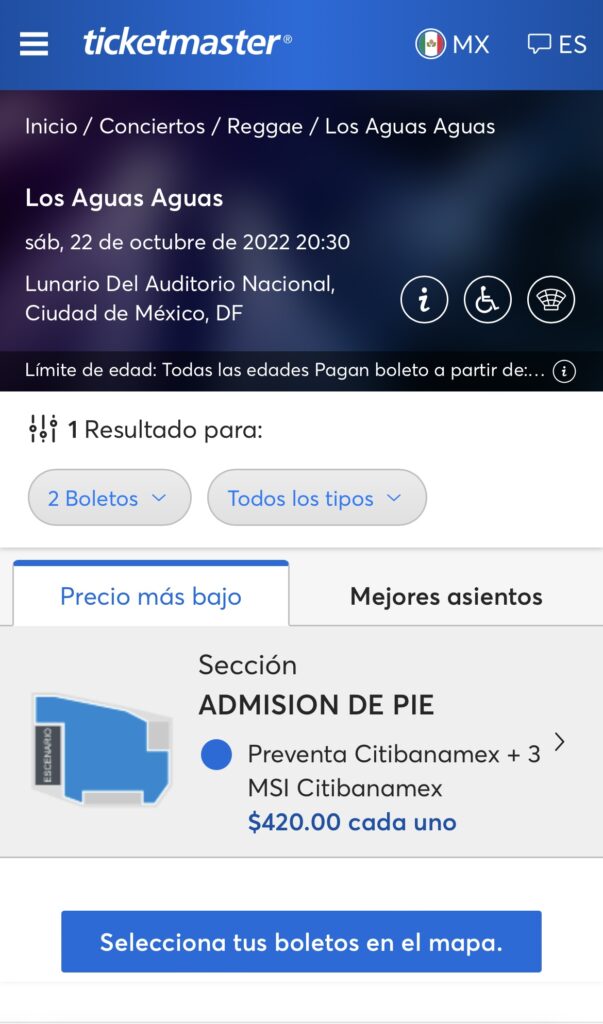Expand the Todos los tipos dropdown
Screen dimensions: 603x1024
316,498
